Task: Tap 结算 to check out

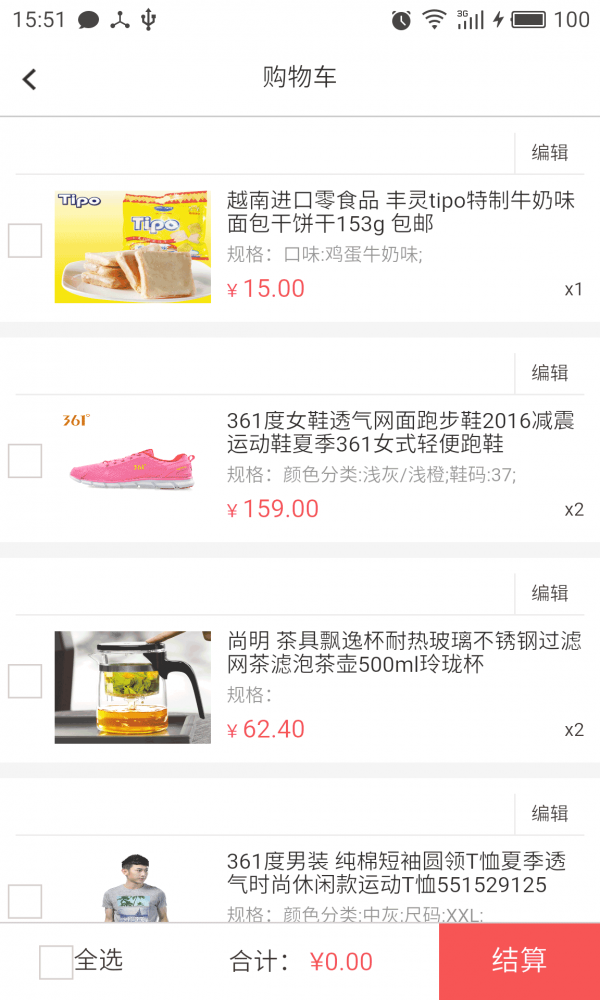Action: [x=519, y=961]
